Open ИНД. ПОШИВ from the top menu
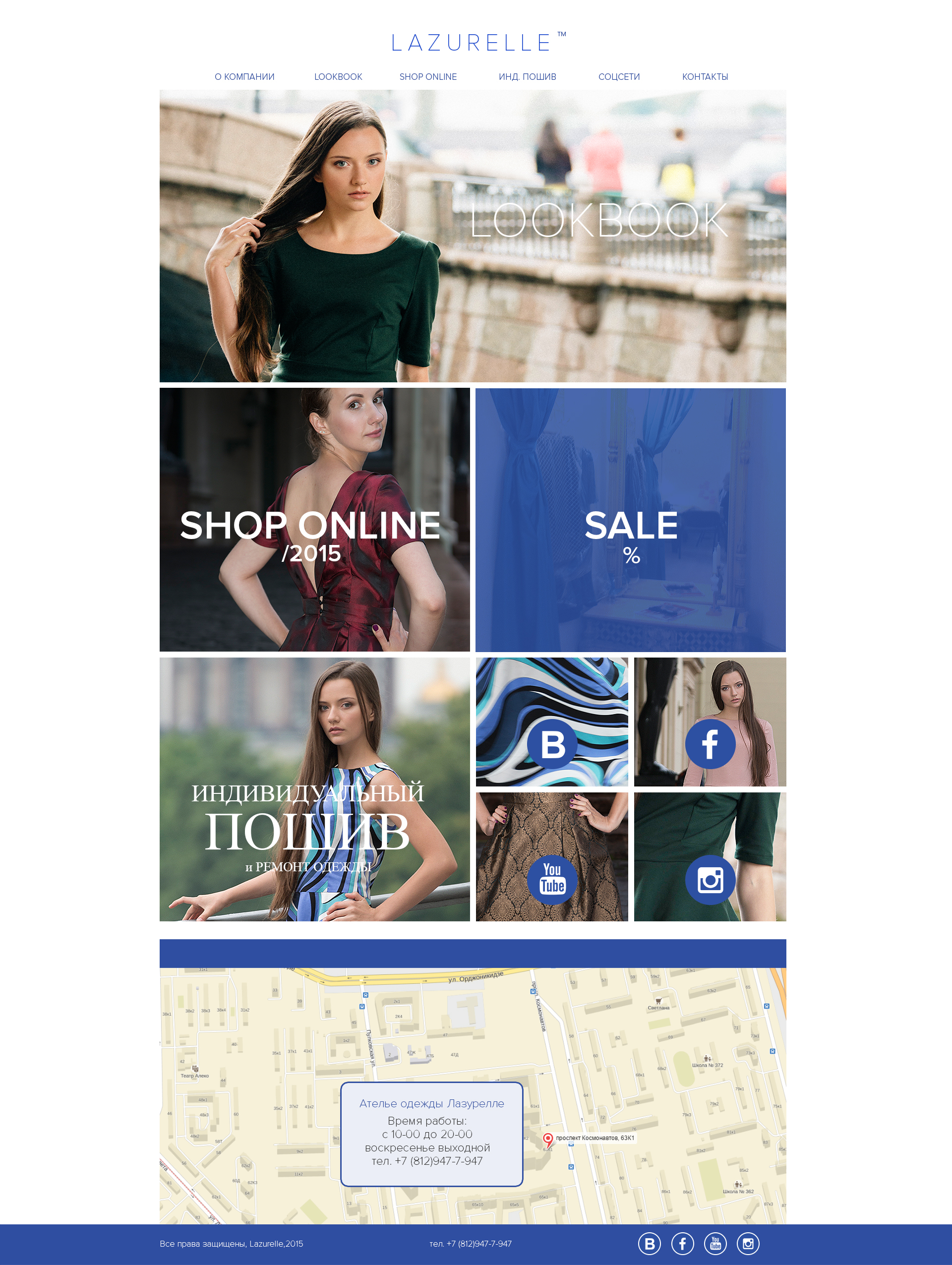This screenshot has width=952, height=1265. coord(527,77)
